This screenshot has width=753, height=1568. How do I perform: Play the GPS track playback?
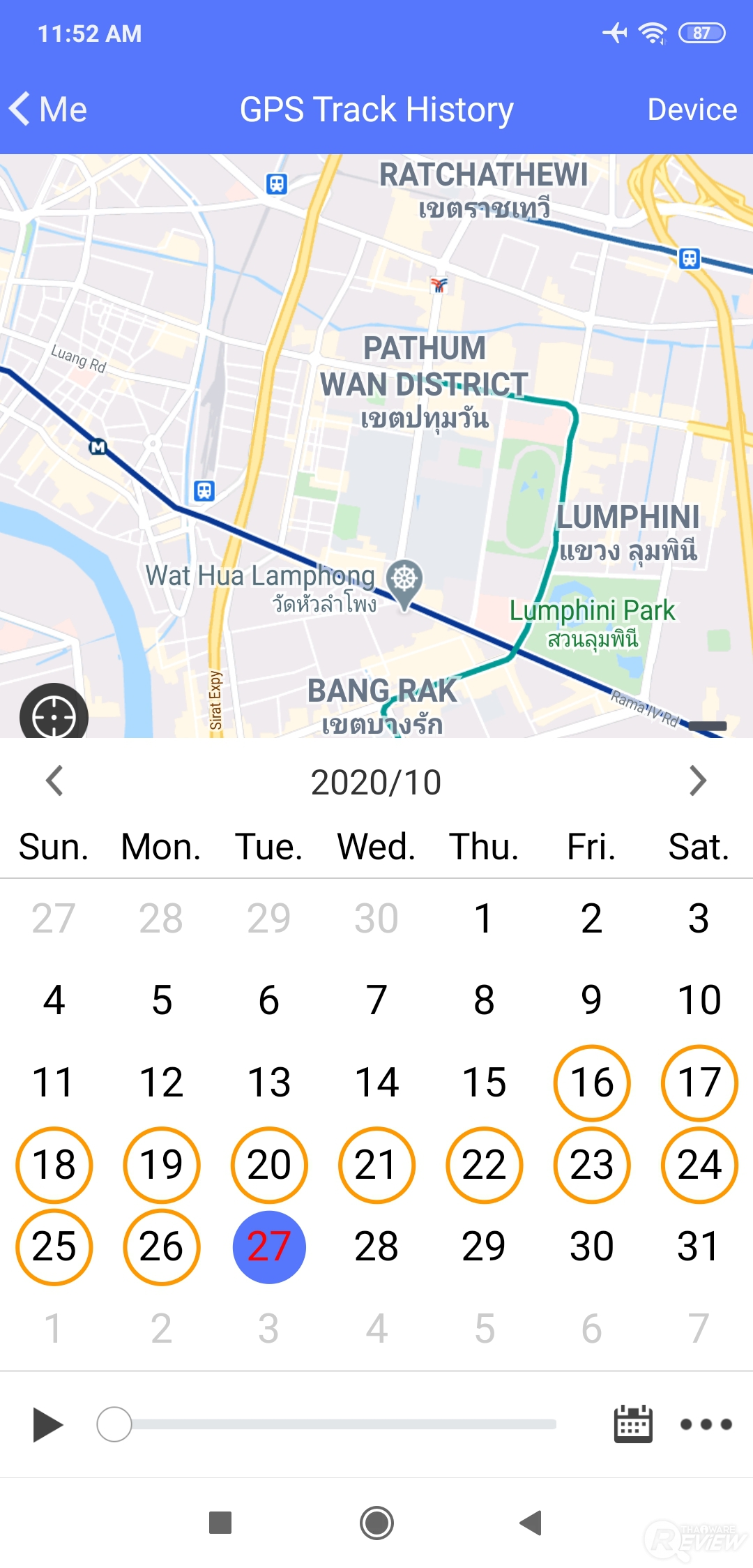[47, 1424]
